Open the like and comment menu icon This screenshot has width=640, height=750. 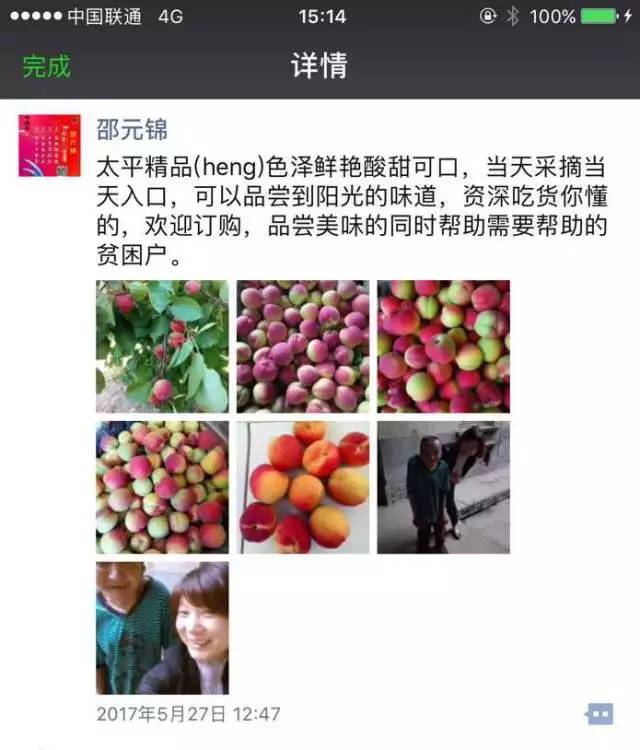pyautogui.click(x=598, y=714)
